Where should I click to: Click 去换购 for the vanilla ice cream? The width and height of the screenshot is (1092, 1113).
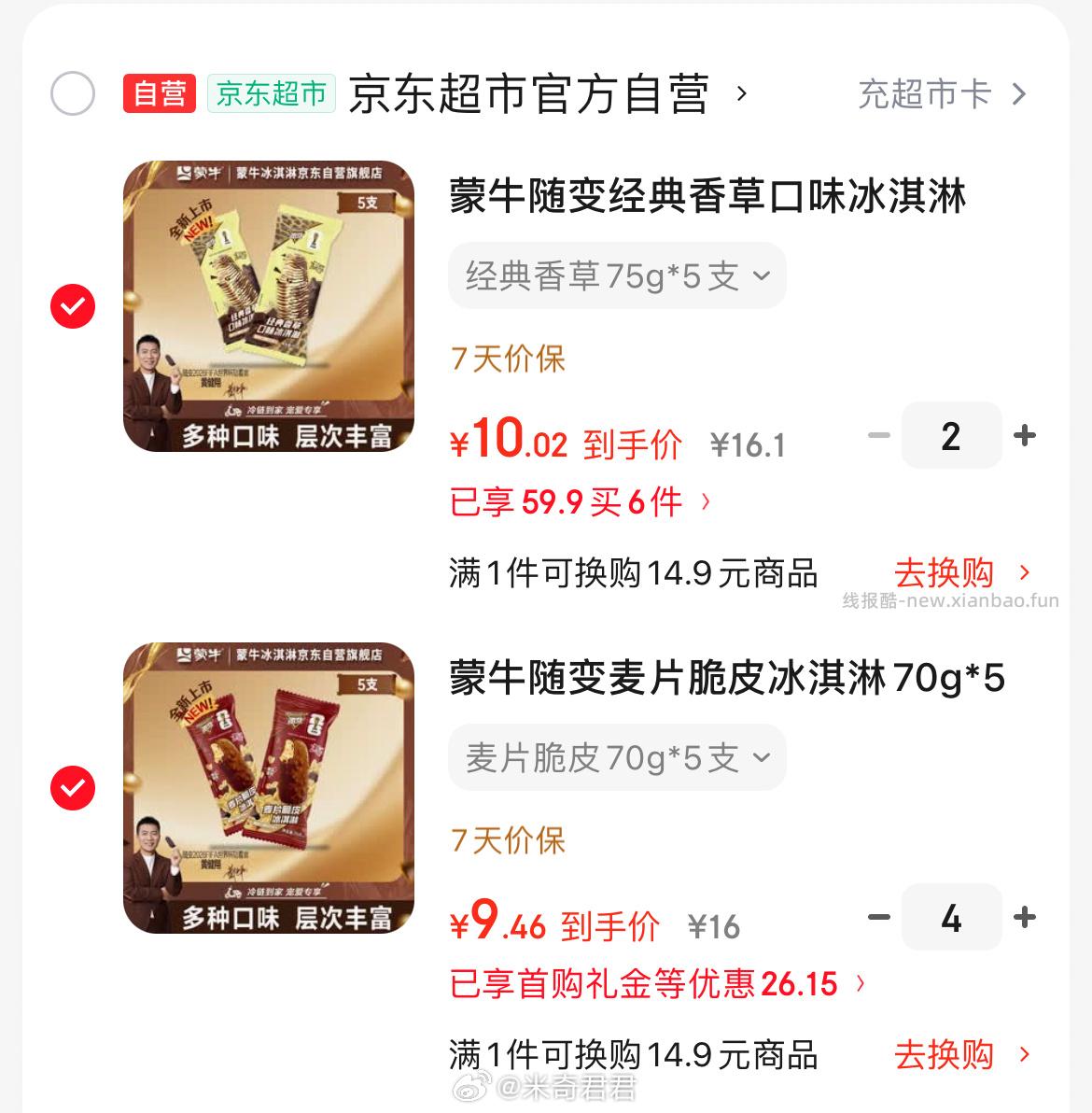point(945,572)
